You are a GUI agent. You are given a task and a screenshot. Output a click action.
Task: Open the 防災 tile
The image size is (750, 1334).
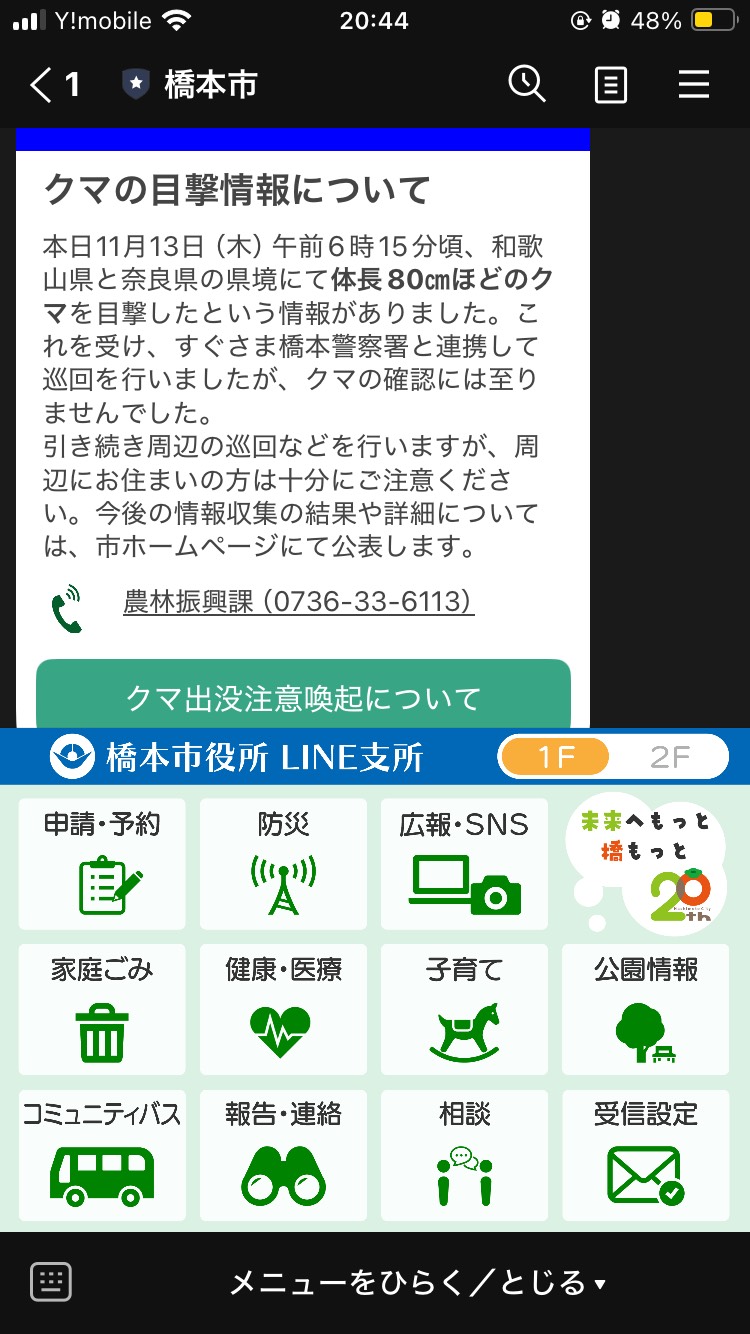pos(283,864)
